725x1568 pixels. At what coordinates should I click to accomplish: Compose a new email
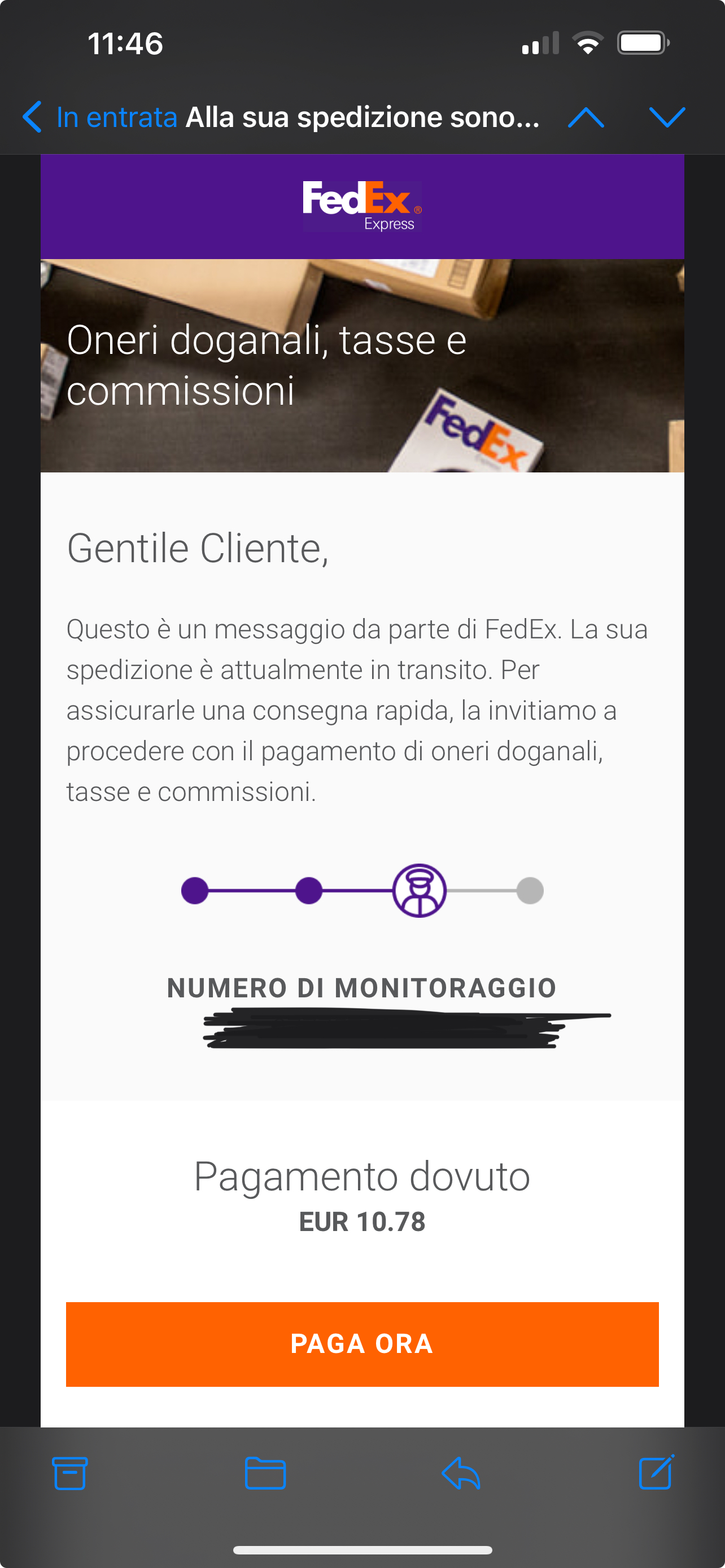click(656, 1472)
